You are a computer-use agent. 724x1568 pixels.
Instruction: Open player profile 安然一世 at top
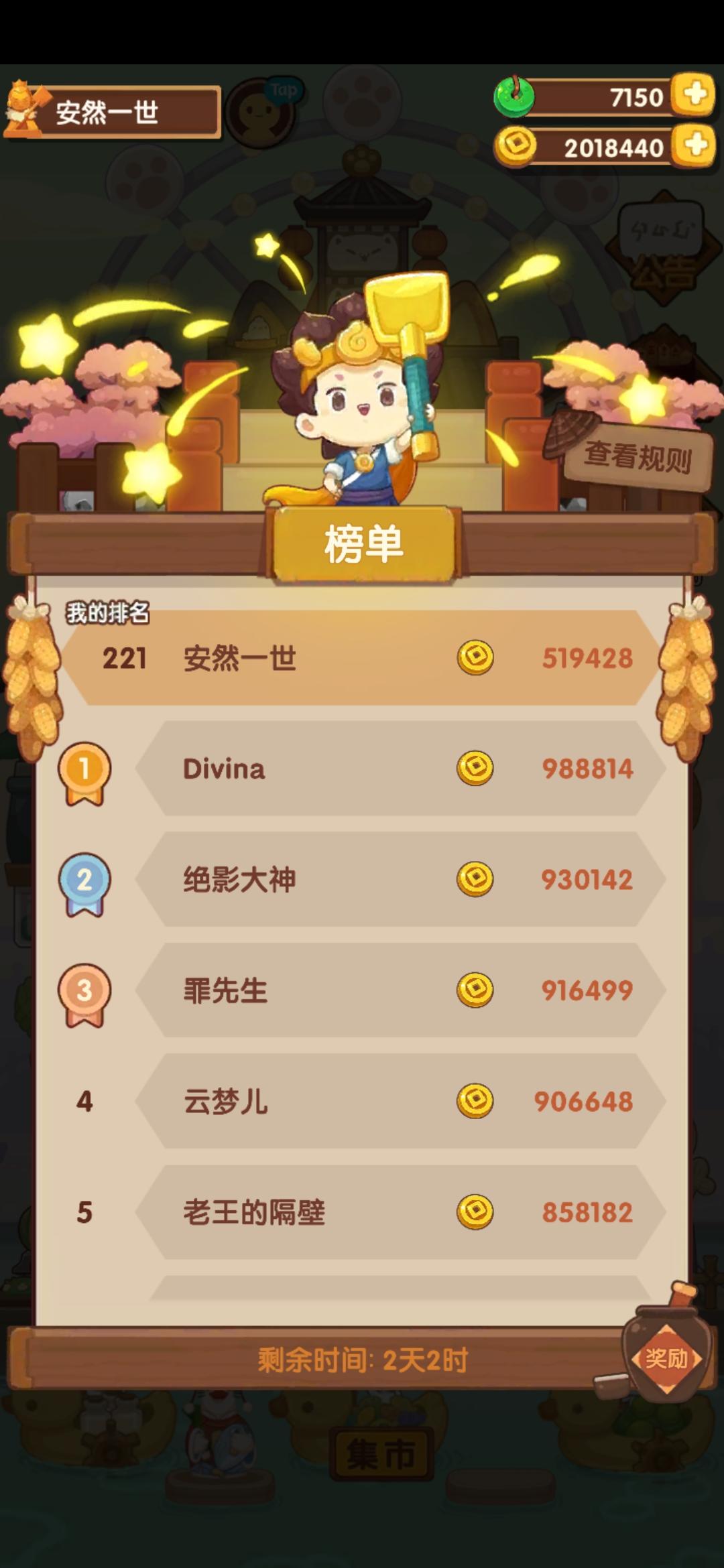(x=113, y=112)
